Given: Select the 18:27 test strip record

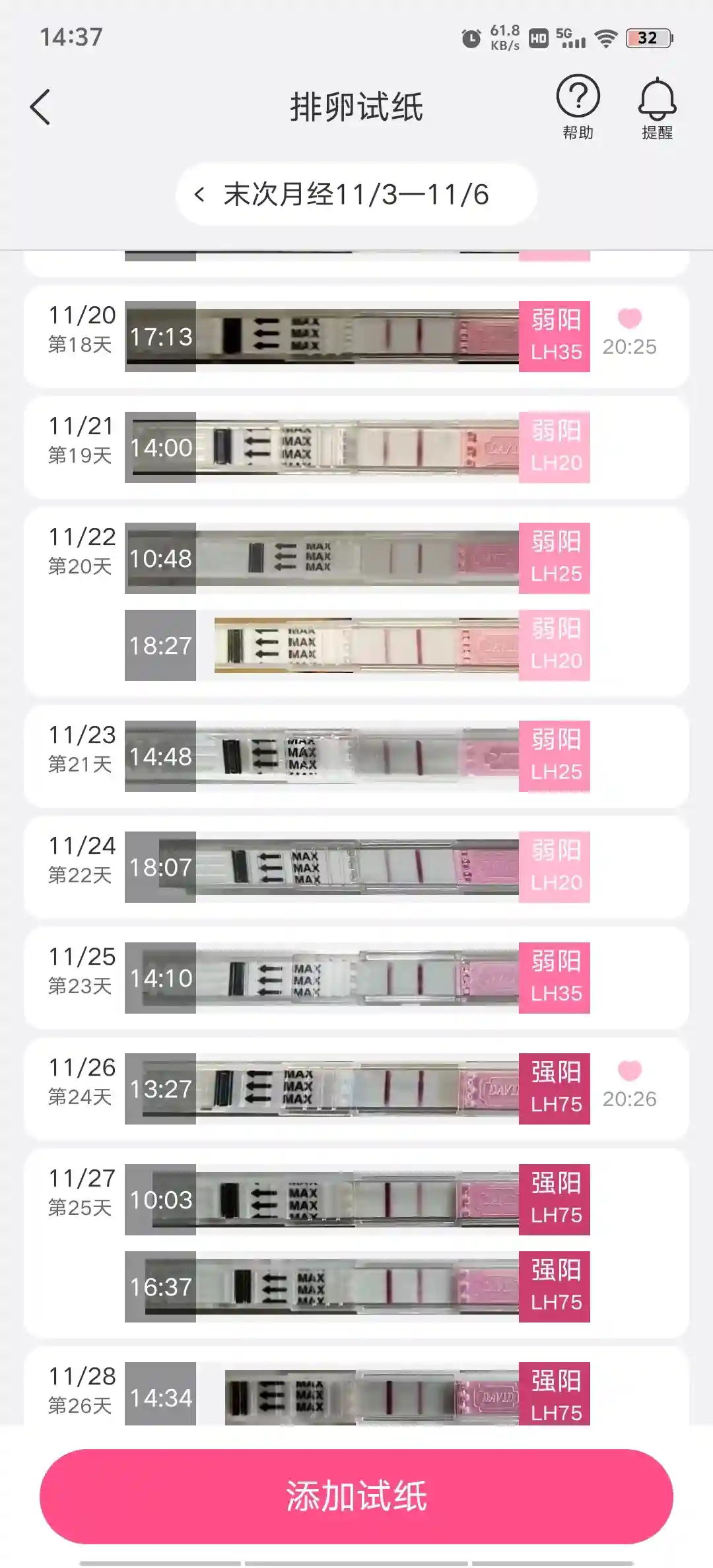Looking at the screenshot, I should [356, 645].
